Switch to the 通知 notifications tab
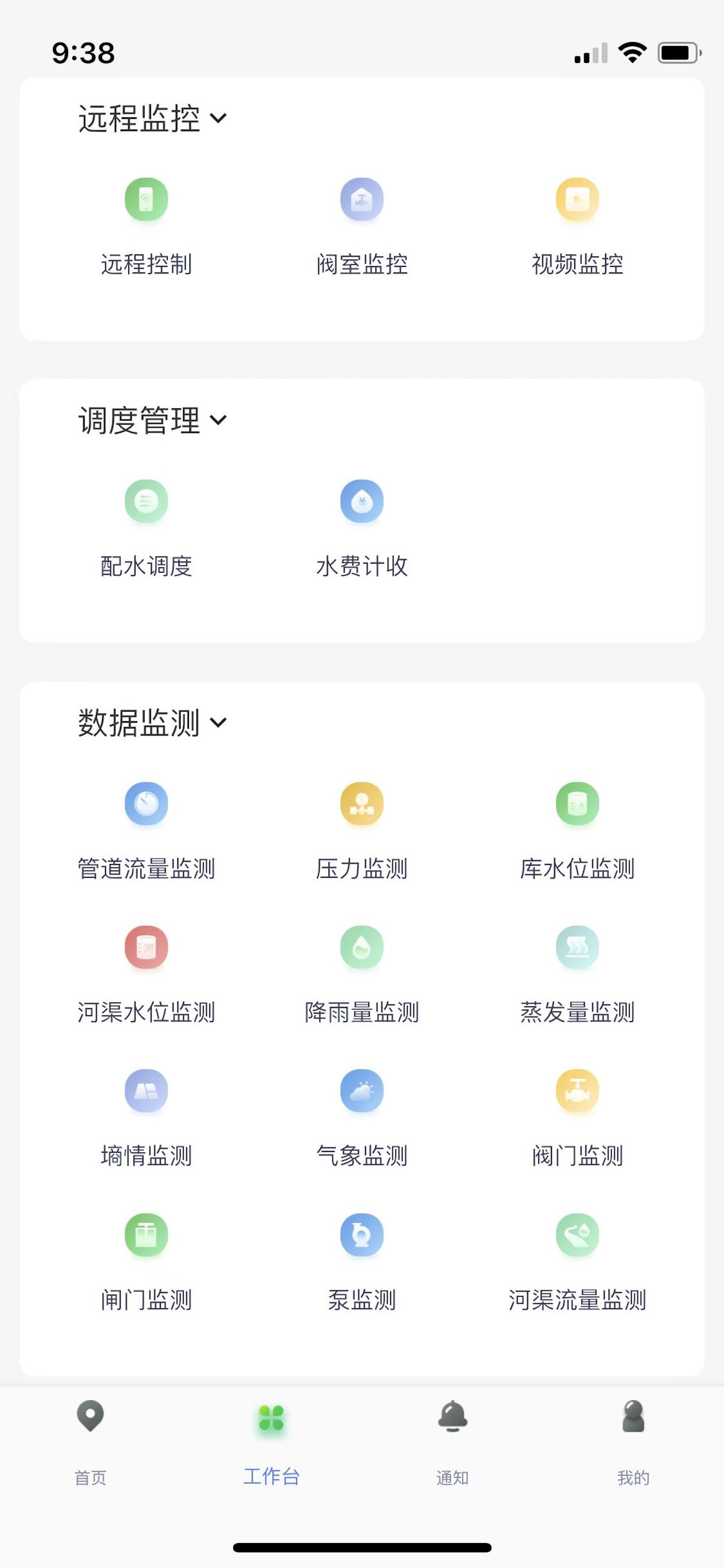Viewport: 724px width, 1568px height. pos(453,1443)
